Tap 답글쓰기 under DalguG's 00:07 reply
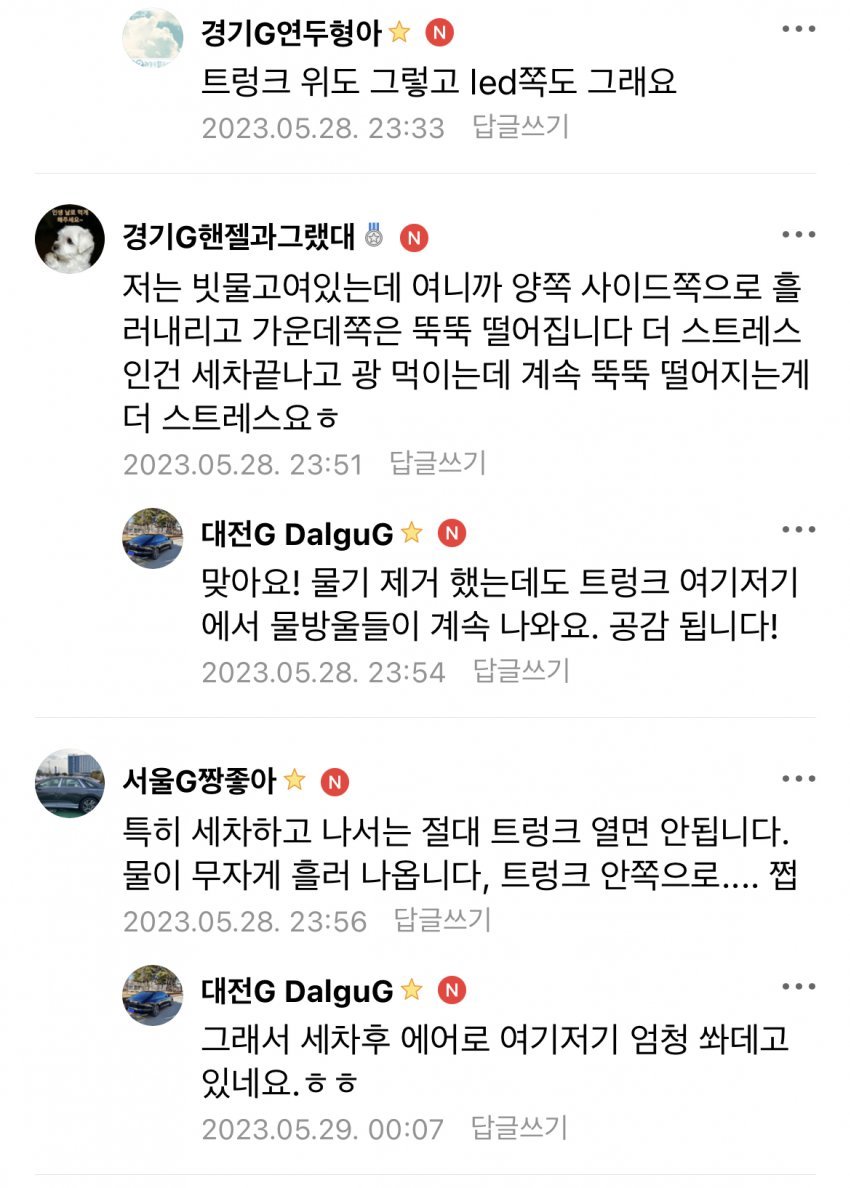This screenshot has height=1188, width=850. coord(519,1129)
